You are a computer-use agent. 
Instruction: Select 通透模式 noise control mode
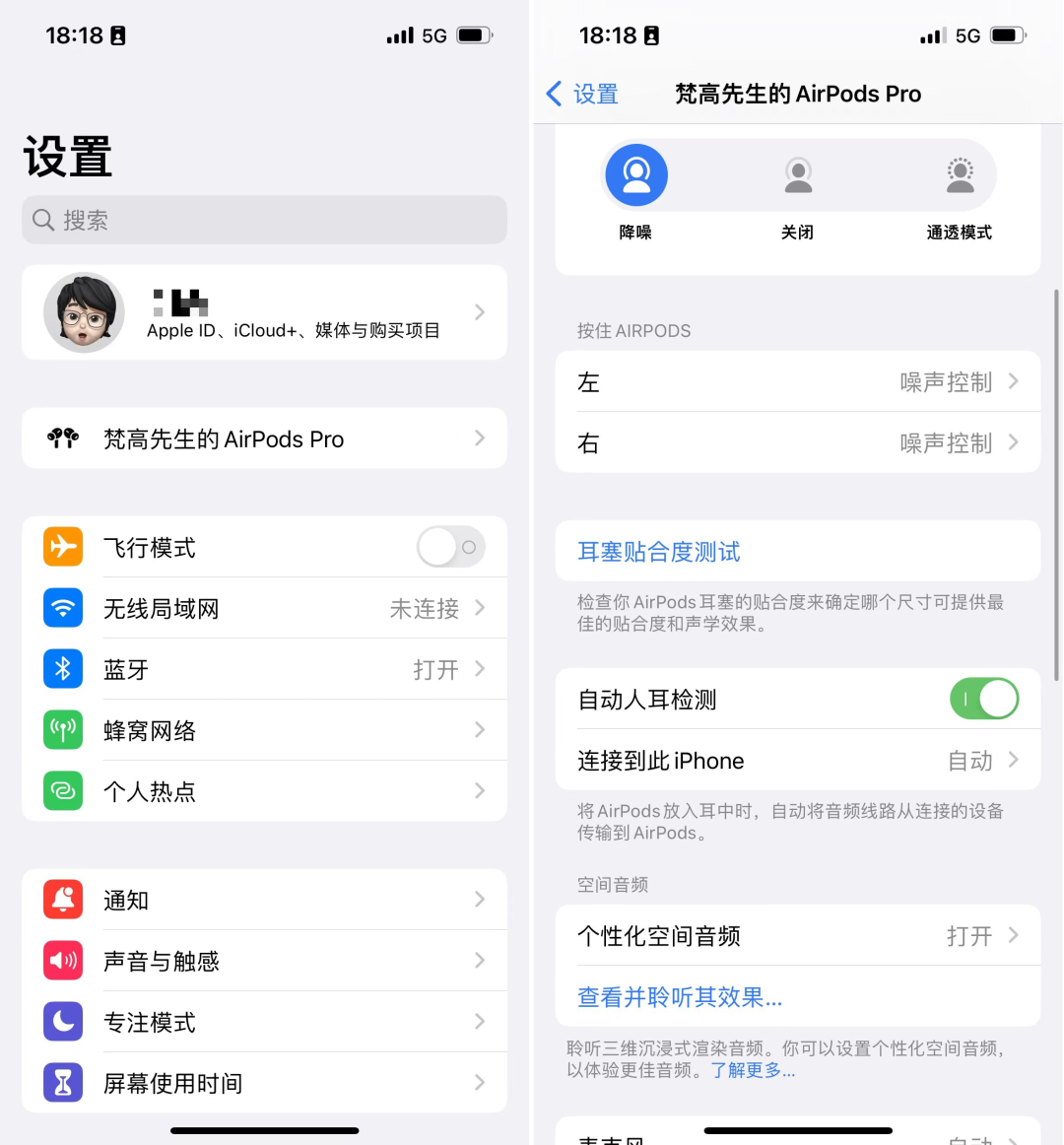(x=960, y=177)
